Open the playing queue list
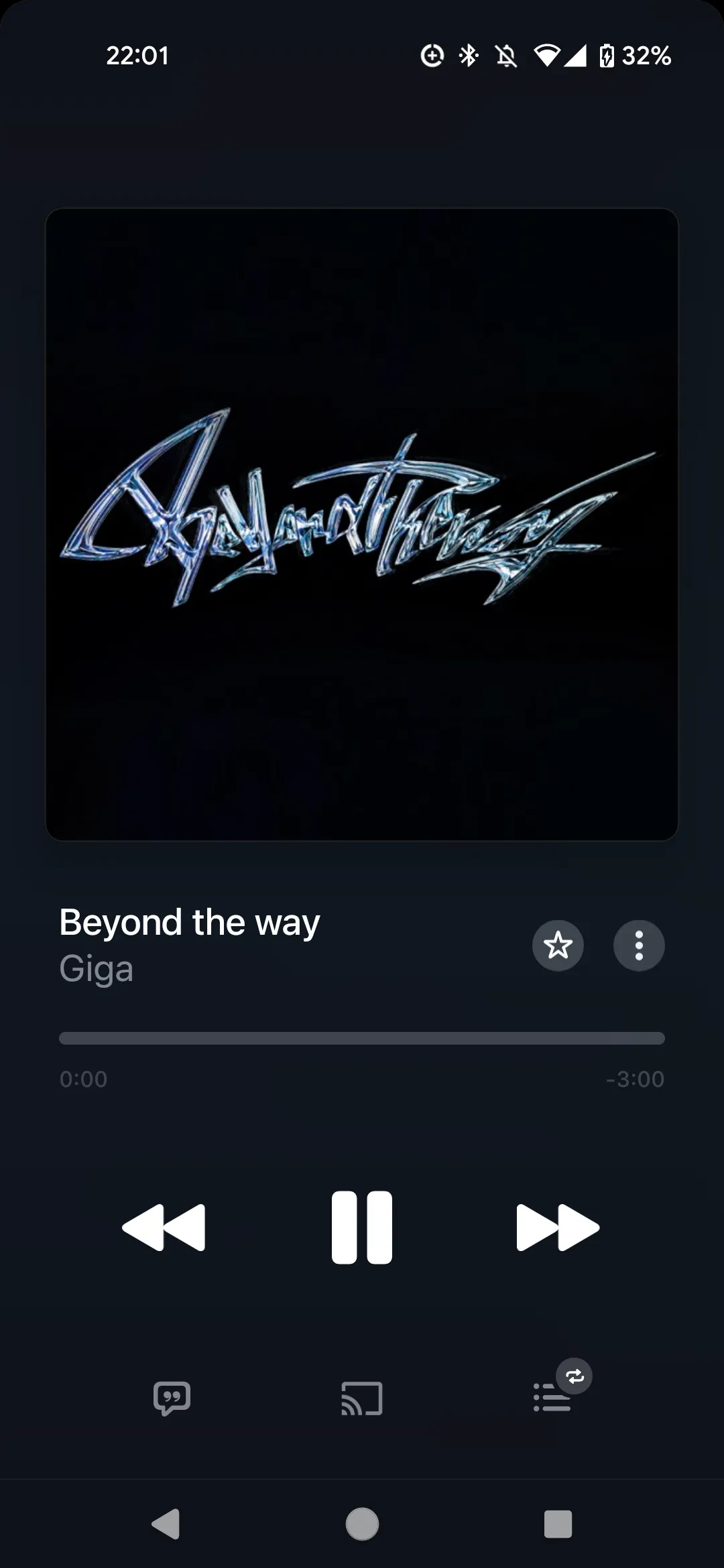Image resolution: width=724 pixels, height=1568 pixels. (552, 1397)
